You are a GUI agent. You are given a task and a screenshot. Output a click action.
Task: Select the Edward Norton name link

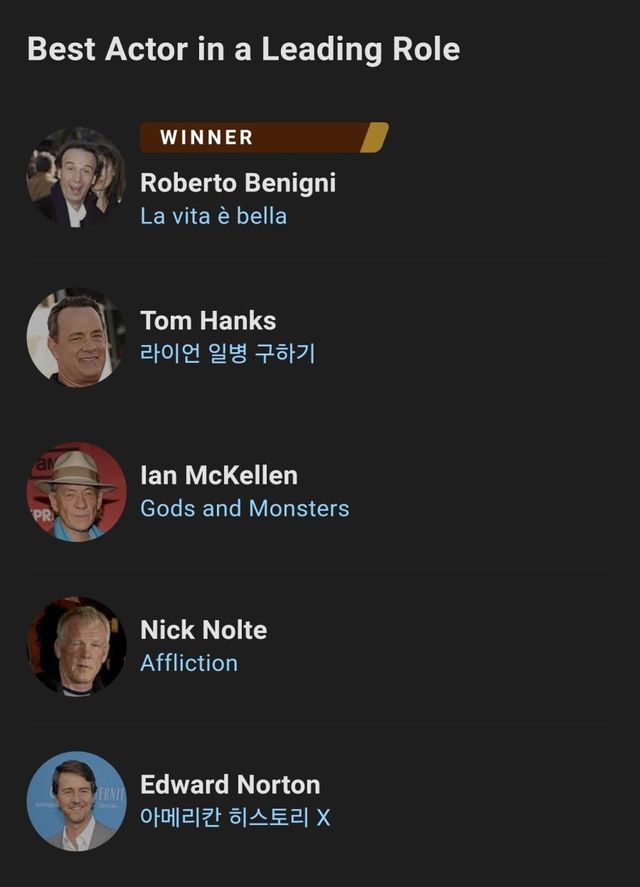pos(230,785)
